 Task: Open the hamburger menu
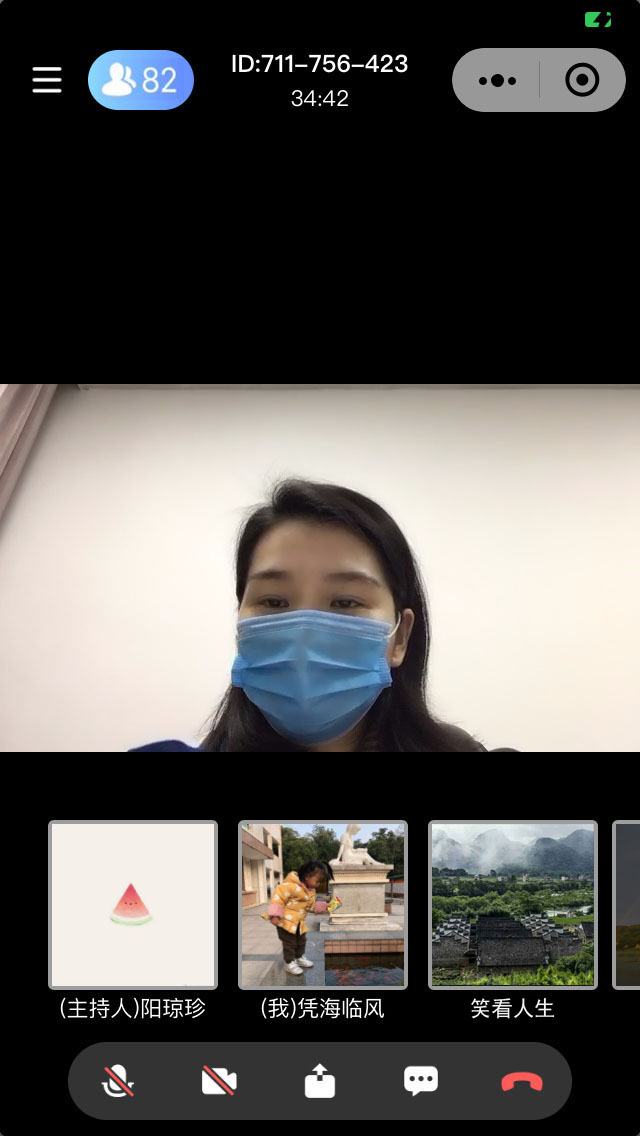47,80
